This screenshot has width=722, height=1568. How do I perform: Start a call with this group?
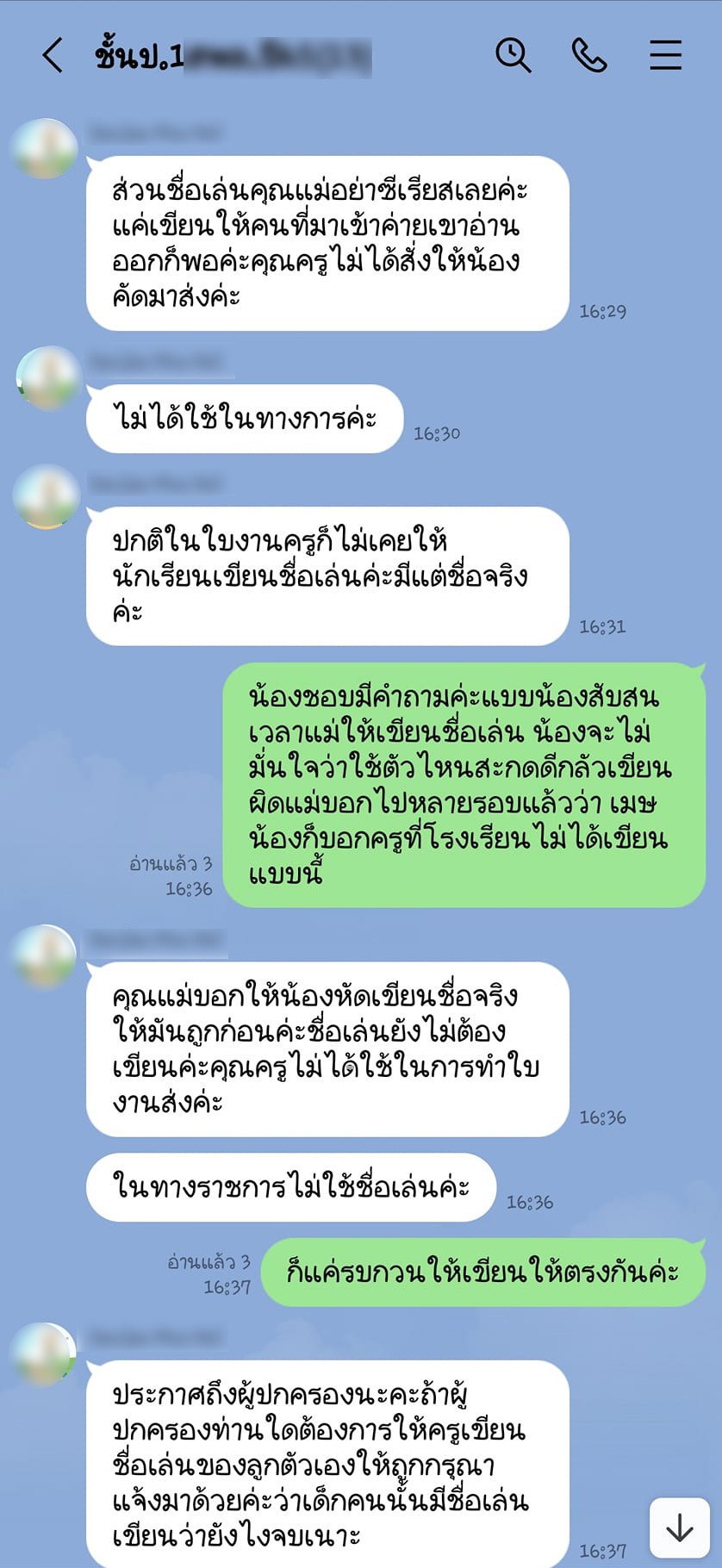(x=589, y=55)
